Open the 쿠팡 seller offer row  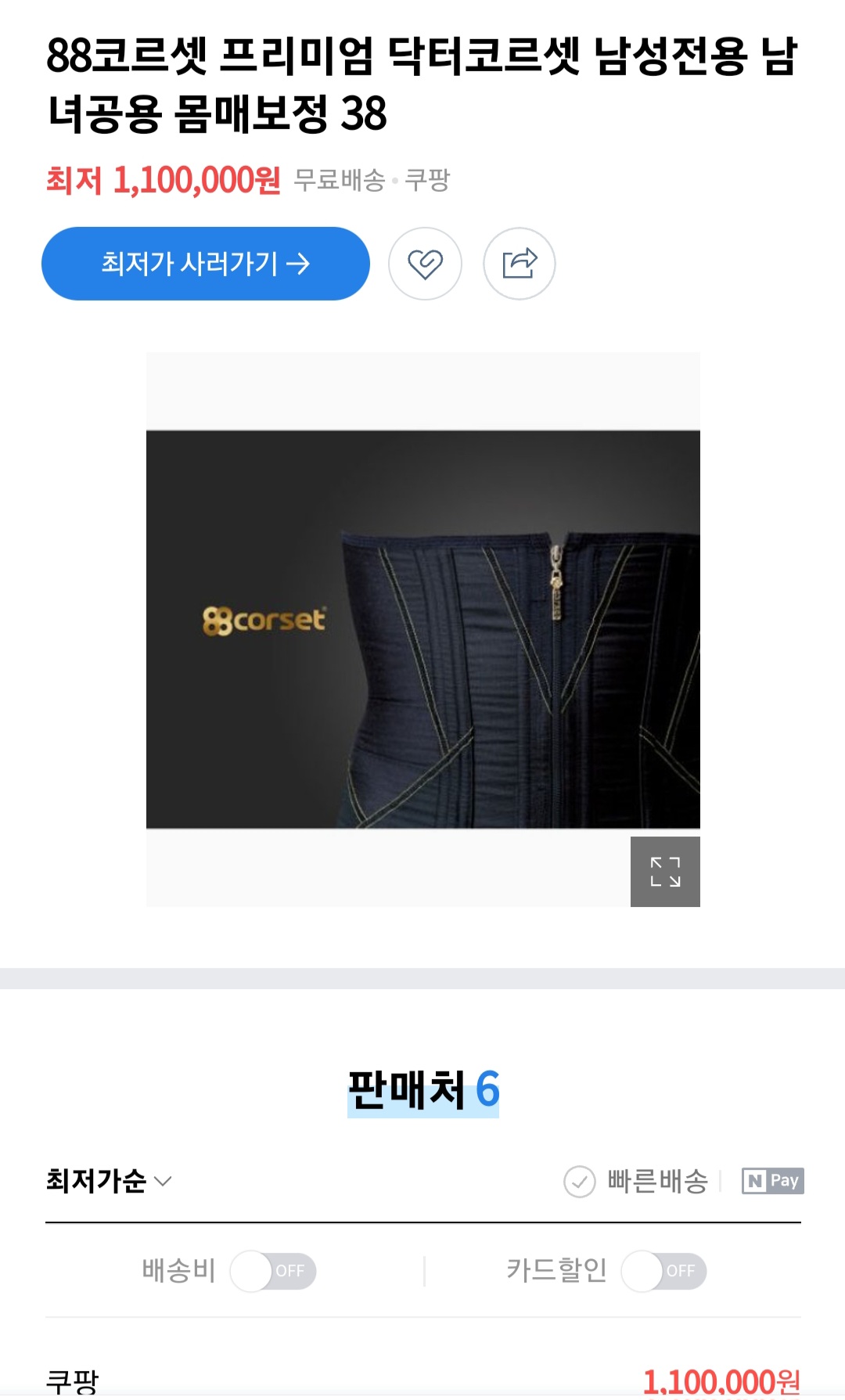tap(423, 1380)
